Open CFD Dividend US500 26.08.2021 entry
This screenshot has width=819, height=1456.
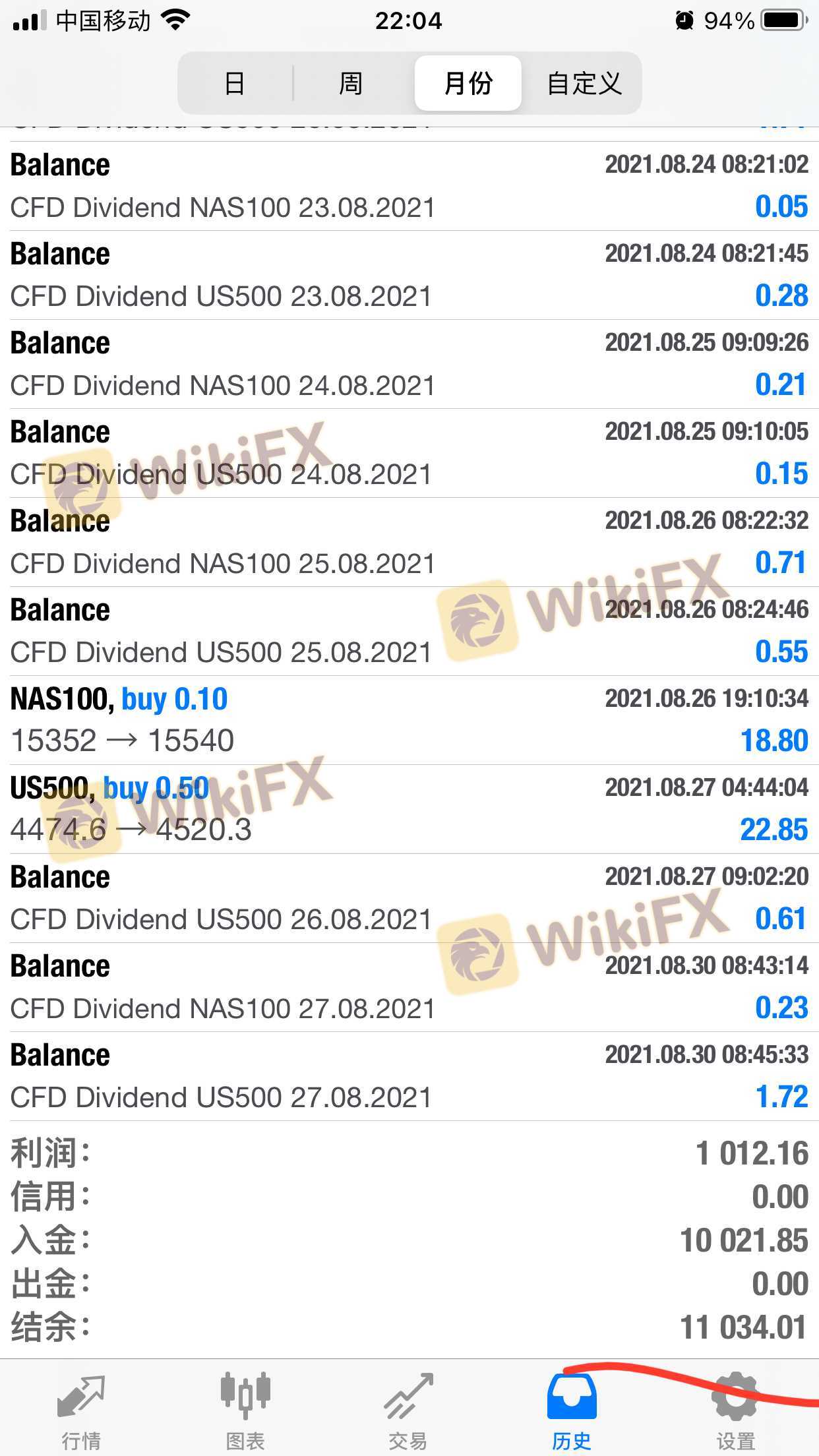click(x=409, y=898)
